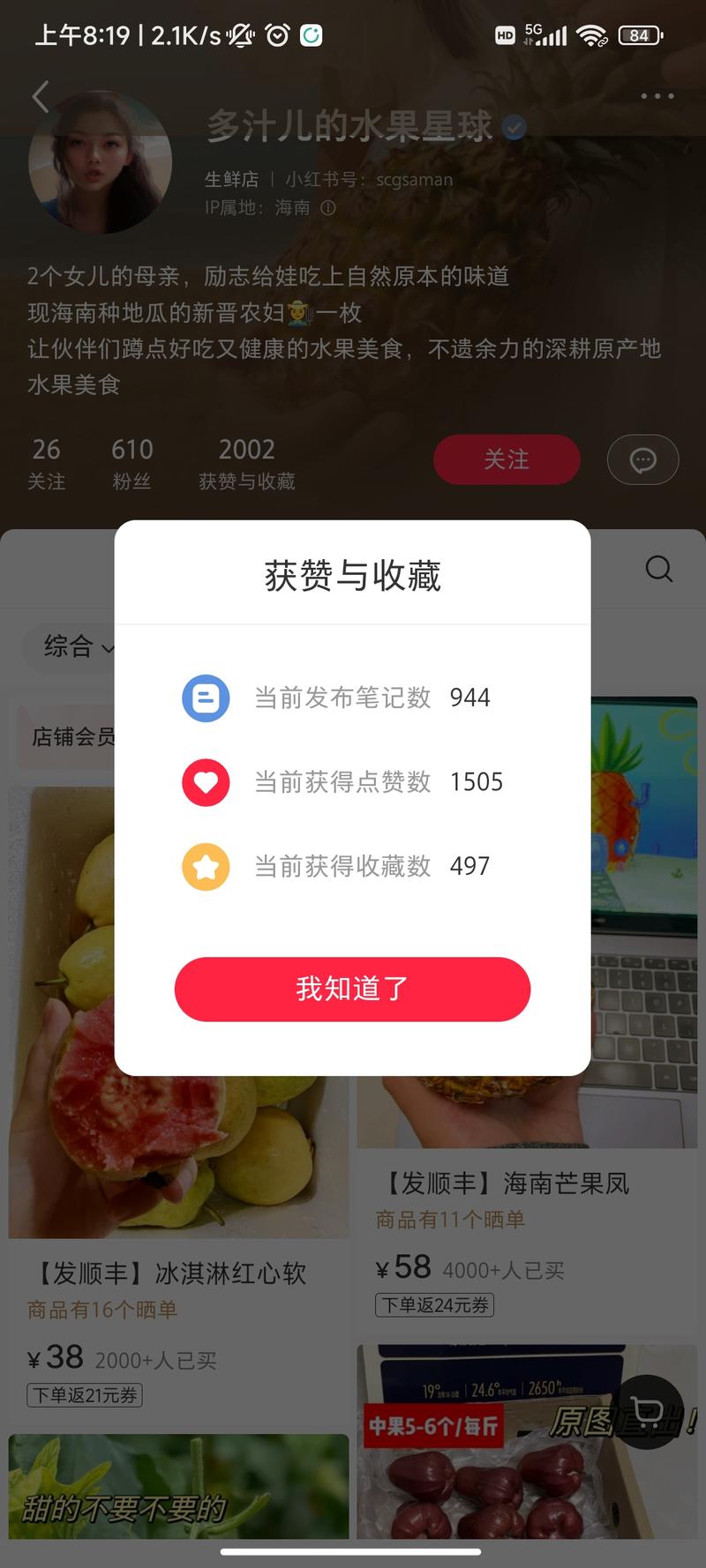Tap the back arrow at top left
The width and height of the screenshot is (706, 1568).
click(x=41, y=97)
